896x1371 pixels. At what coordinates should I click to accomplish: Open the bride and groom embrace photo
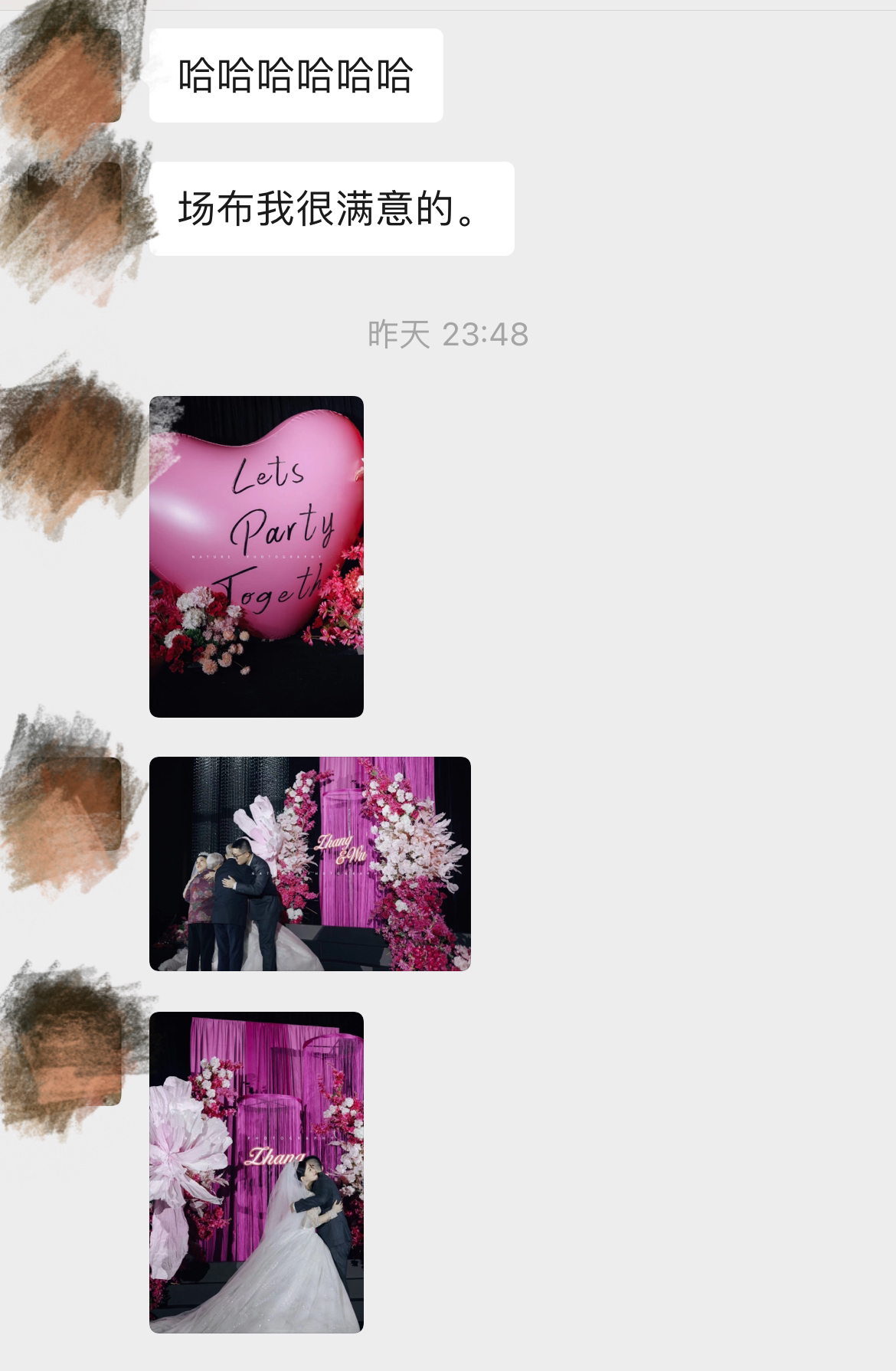click(x=256, y=1172)
